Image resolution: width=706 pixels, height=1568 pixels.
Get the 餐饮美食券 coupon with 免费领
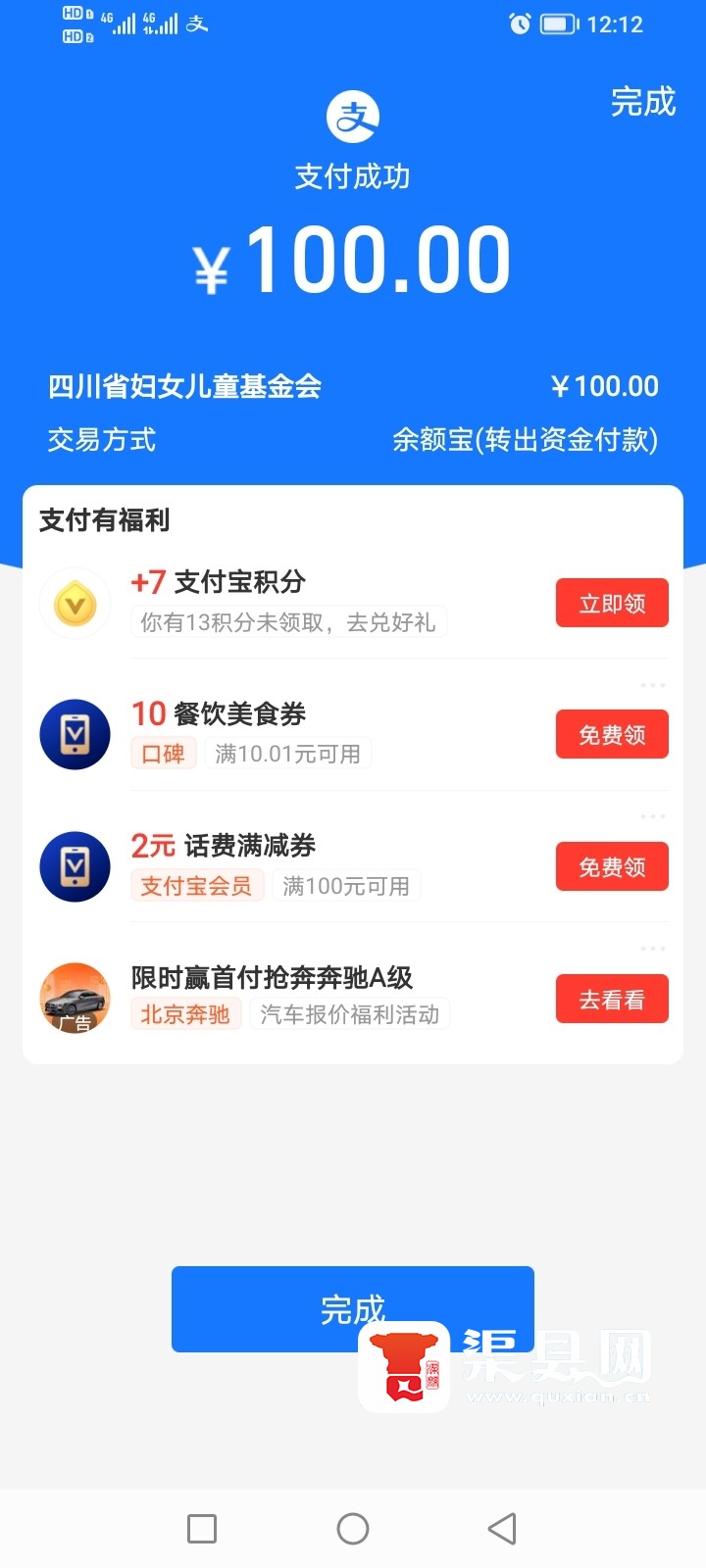pyautogui.click(x=612, y=734)
